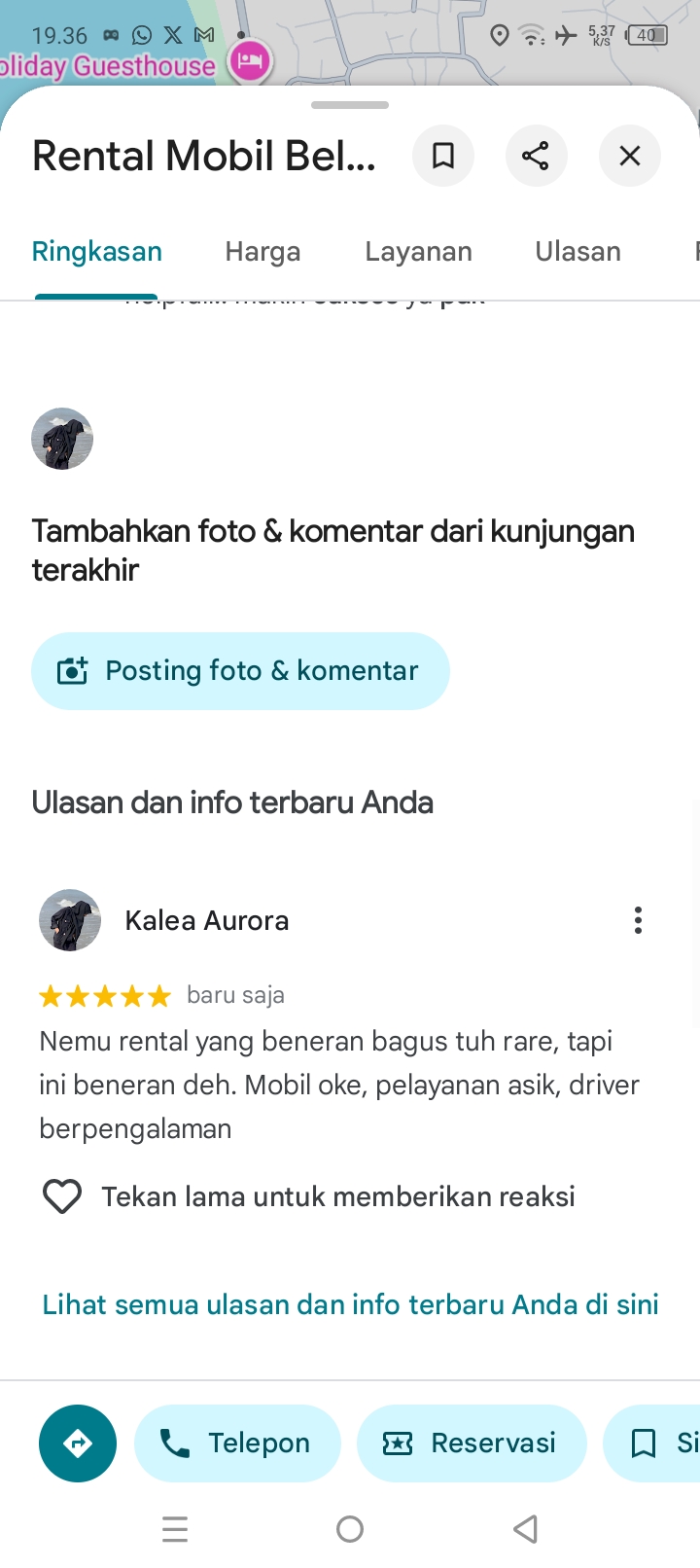Make a booking with Reservasi

472,1443
